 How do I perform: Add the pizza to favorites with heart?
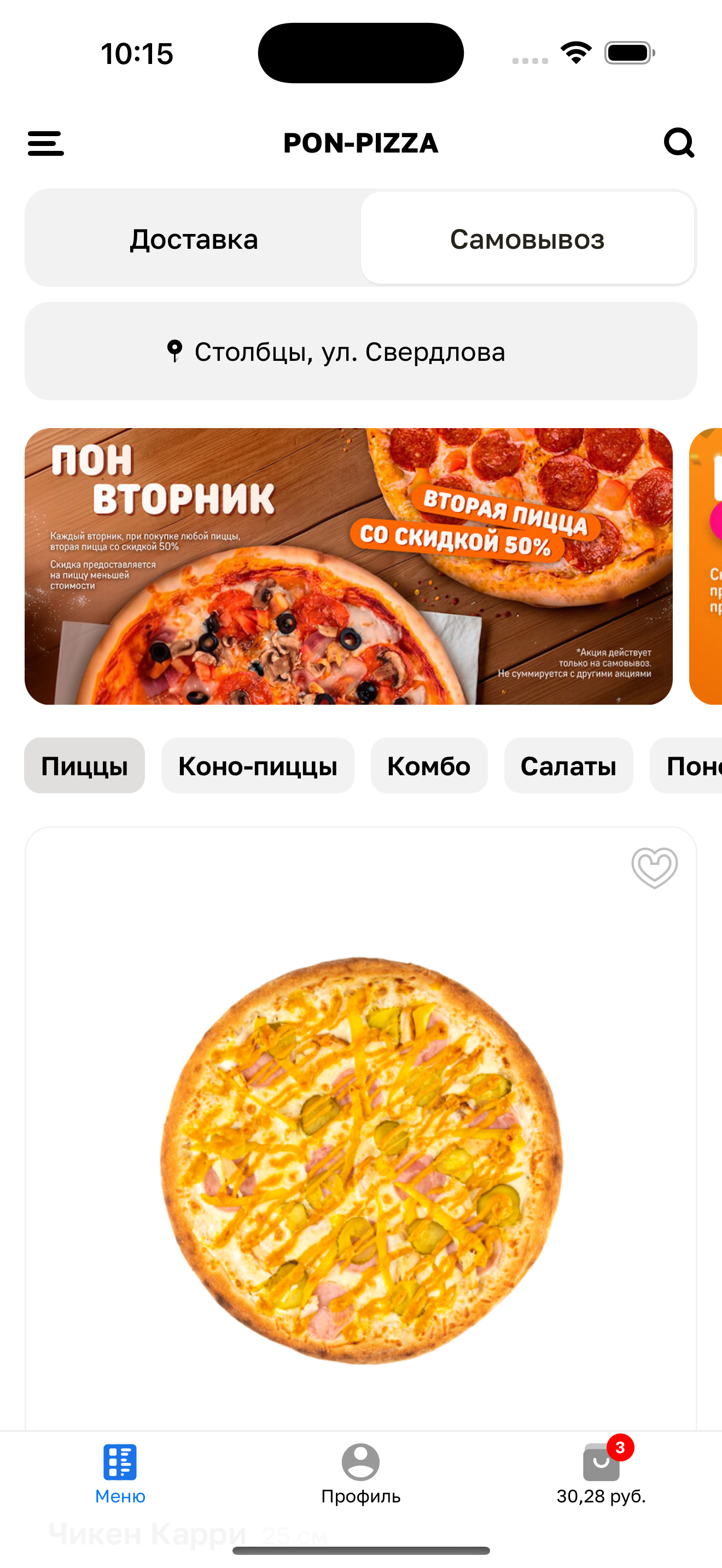tap(654, 868)
